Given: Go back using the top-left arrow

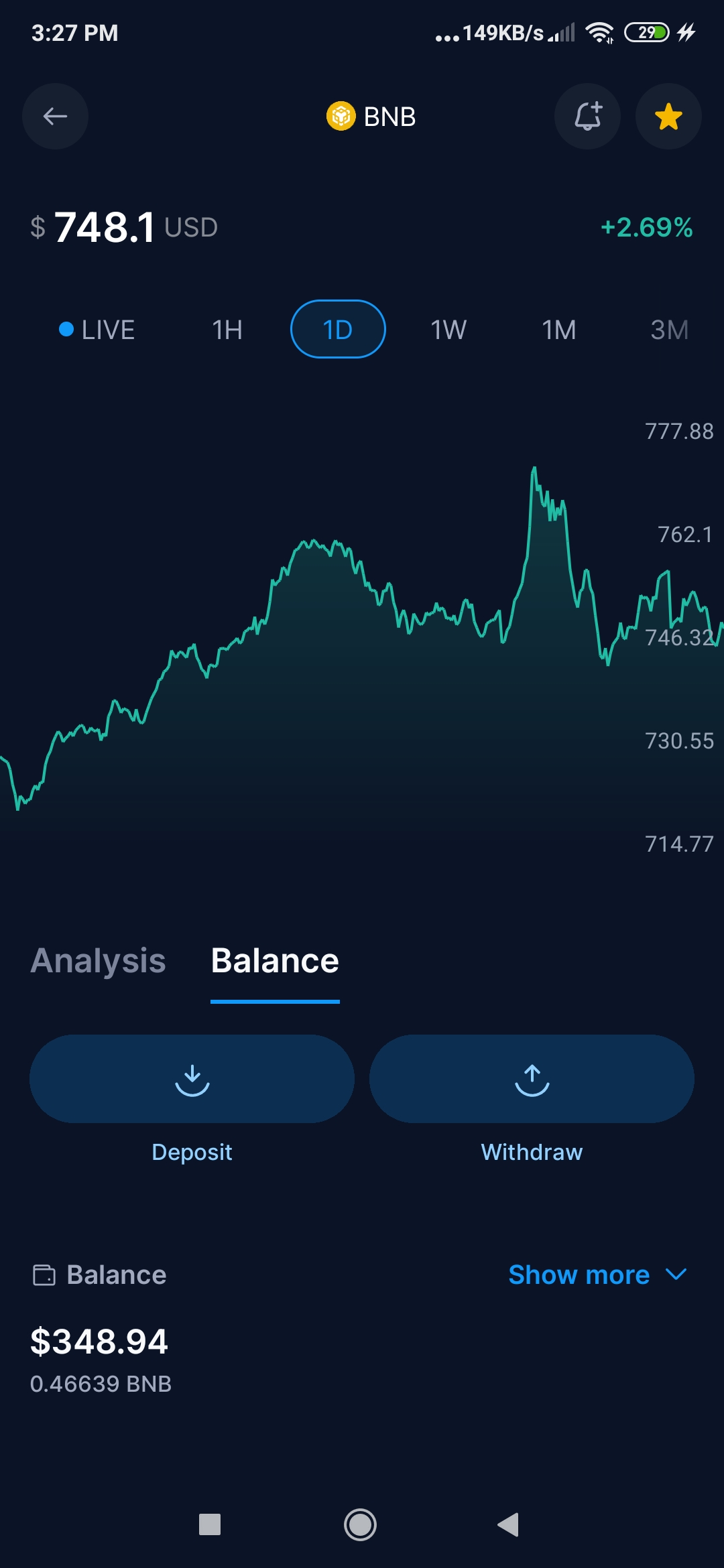Looking at the screenshot, I should tap(55, 117).
